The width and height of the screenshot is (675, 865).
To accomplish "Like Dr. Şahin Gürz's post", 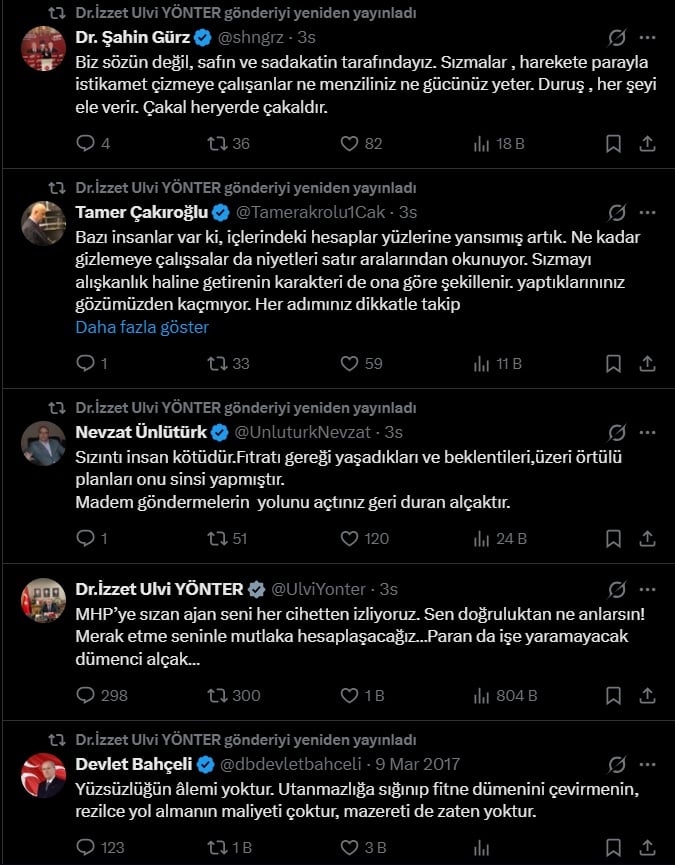I will click(x=349, y=143).
